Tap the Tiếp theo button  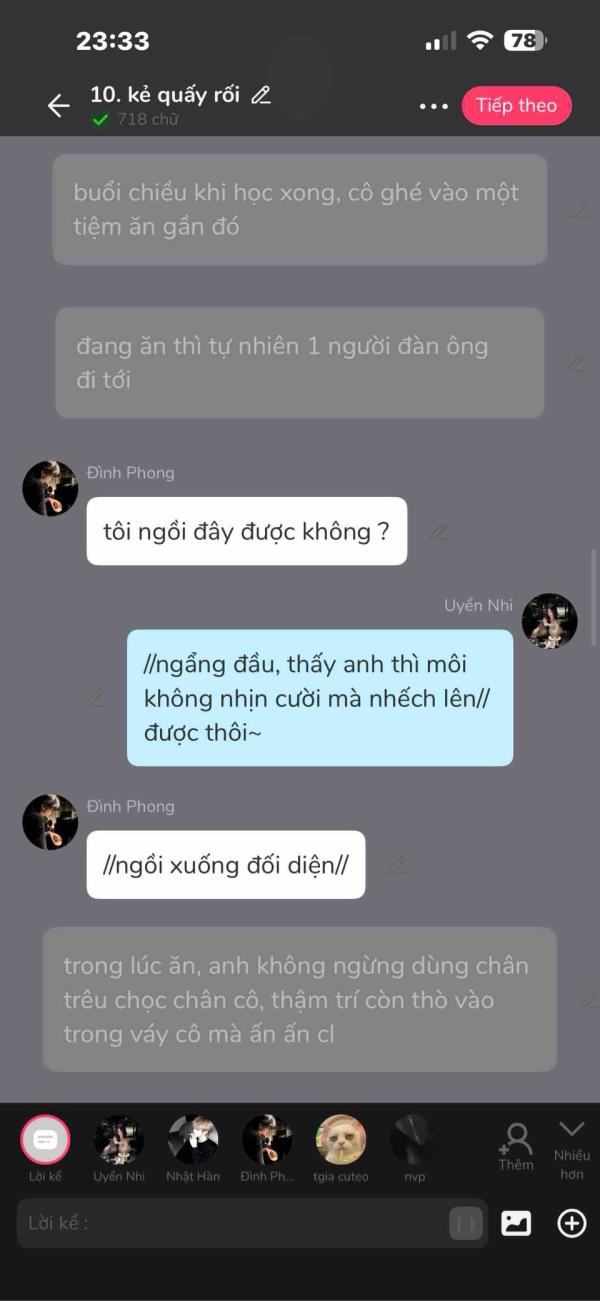tap(516, 106)
